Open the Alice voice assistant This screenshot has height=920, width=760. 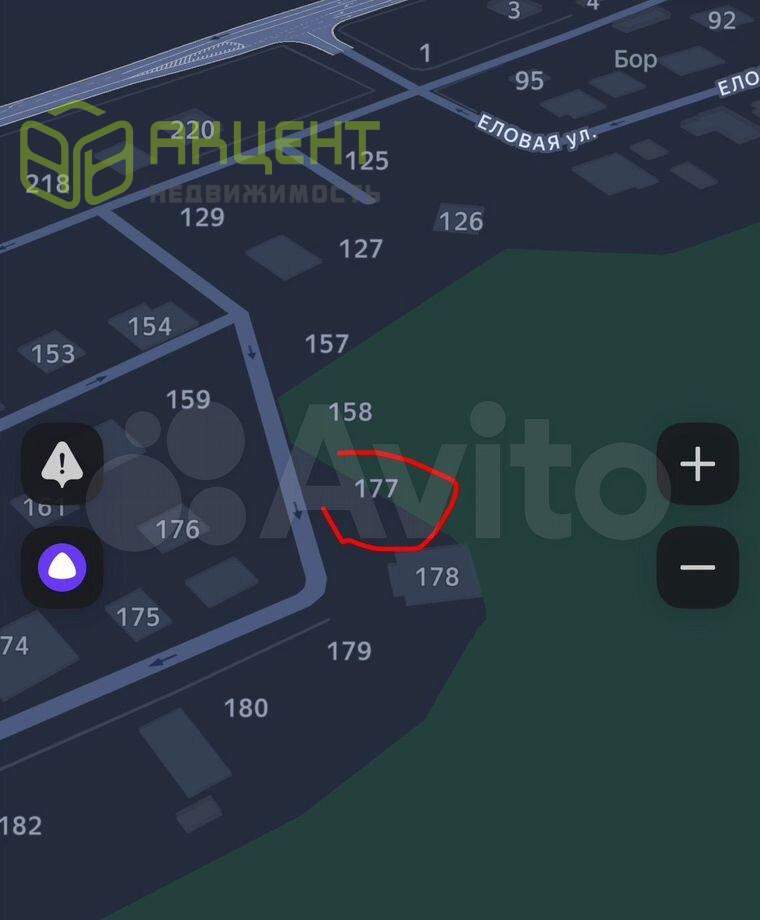pyautogui.click(x=62, y=567)
